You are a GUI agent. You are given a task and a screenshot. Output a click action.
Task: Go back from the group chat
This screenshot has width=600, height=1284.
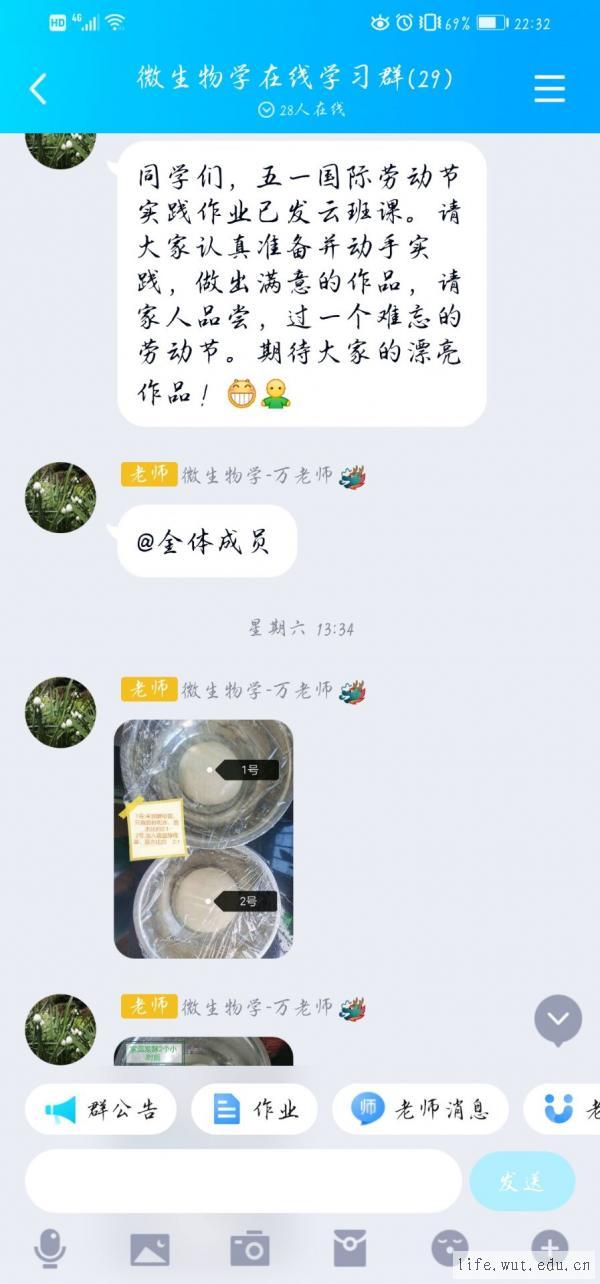[x=38, y=89]
